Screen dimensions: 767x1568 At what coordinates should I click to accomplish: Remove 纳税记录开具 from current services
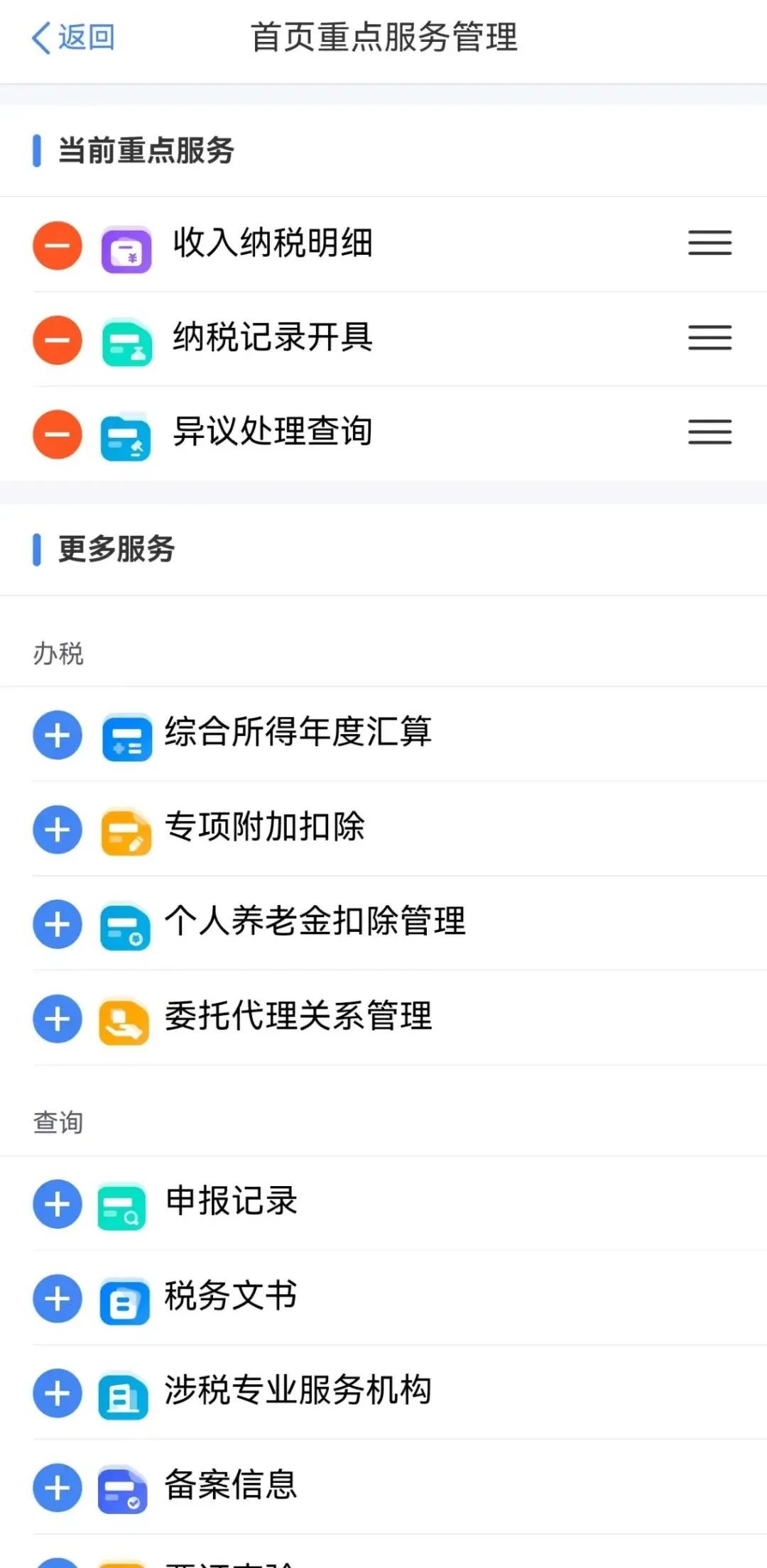pyautogui.click(x=58, y=340)
